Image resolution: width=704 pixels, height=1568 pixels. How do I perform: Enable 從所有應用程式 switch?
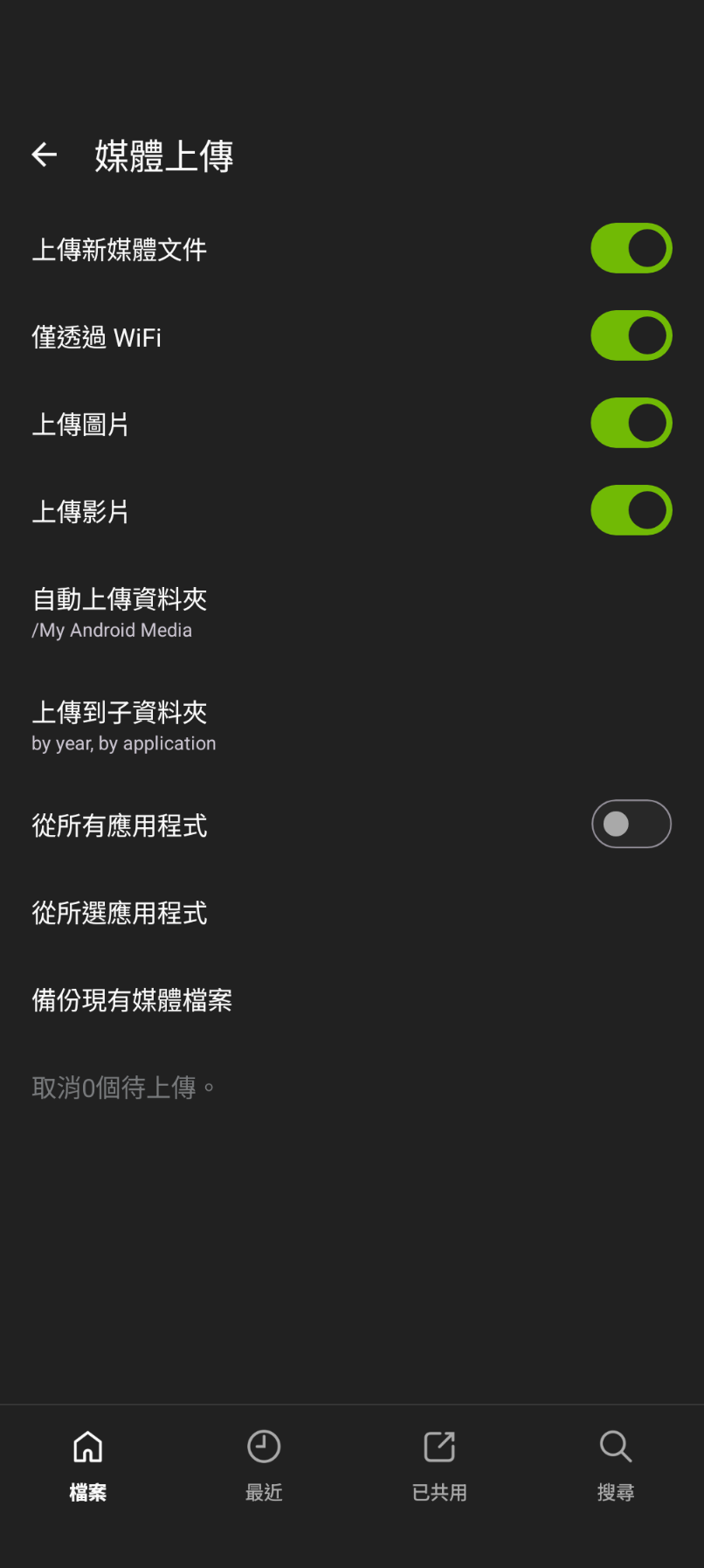pos(631,825)
